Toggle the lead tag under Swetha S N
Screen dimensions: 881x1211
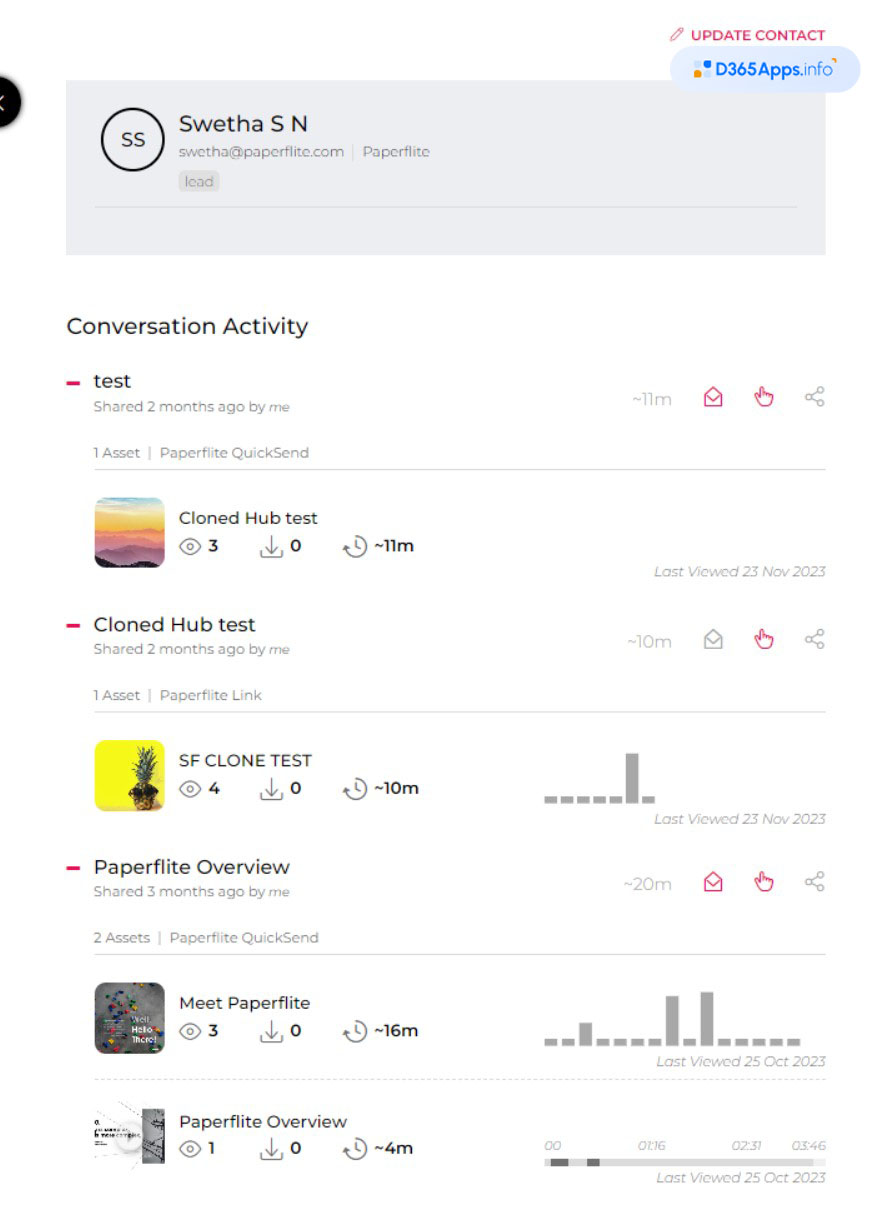click(198, 181)
